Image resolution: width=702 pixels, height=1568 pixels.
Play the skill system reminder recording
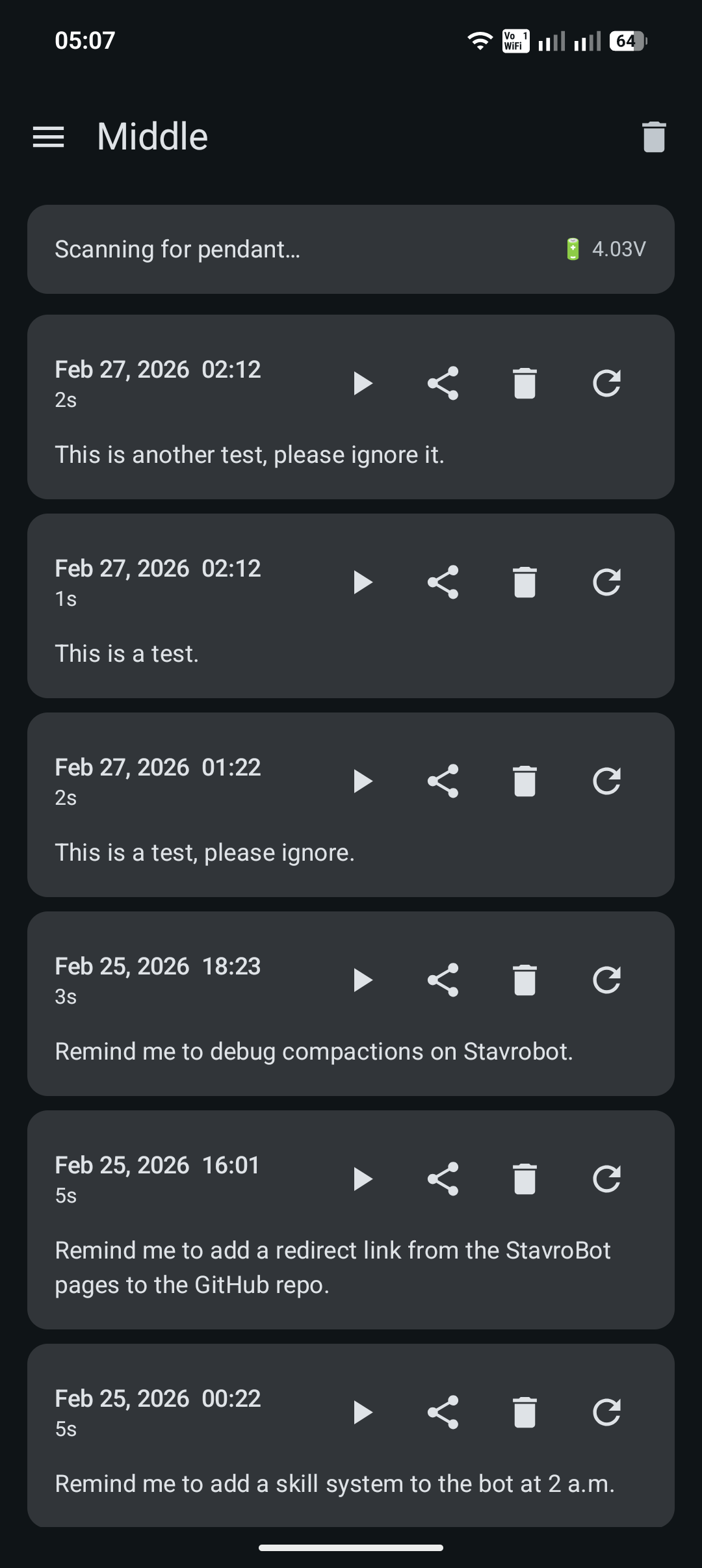(362, 1412)
